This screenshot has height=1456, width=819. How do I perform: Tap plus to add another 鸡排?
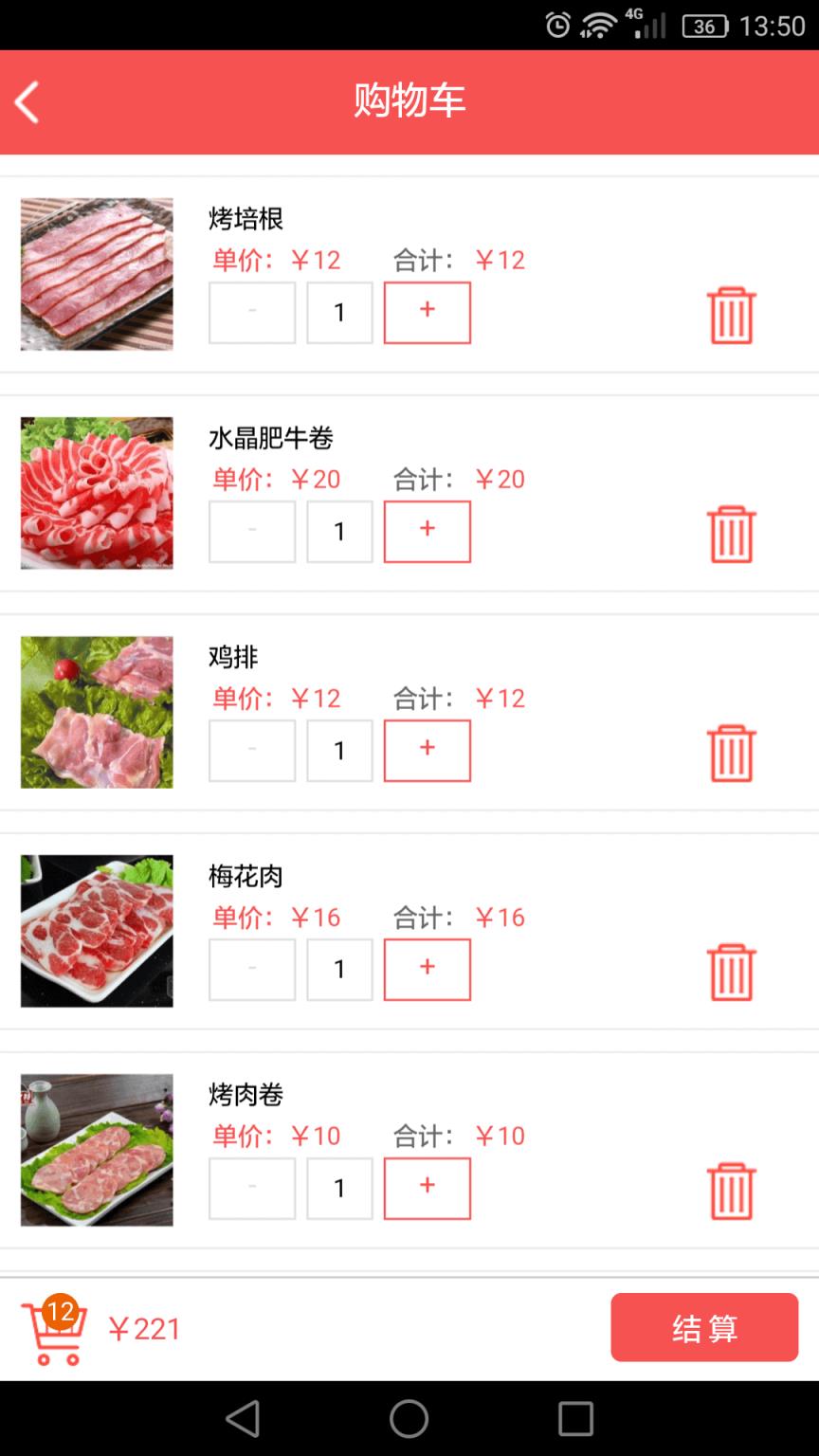click(x=427, y=750)
